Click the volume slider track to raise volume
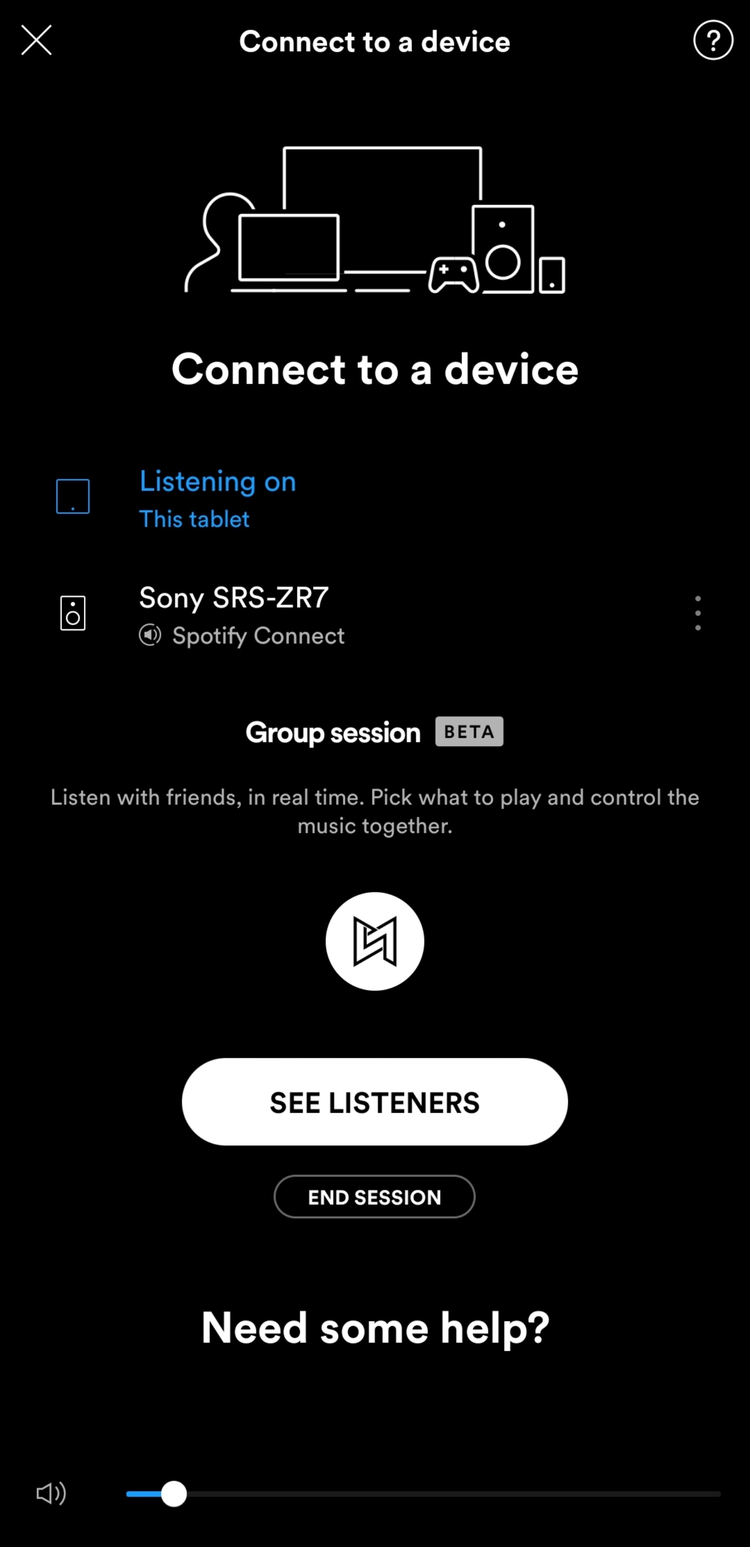Image resolution: width=750 pixels, height=1547 pixels. tap(450, 1493)
